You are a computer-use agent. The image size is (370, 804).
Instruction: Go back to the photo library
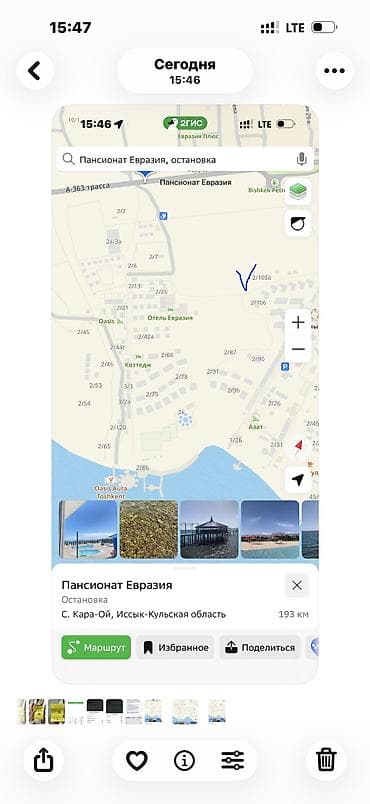[35, 71]
